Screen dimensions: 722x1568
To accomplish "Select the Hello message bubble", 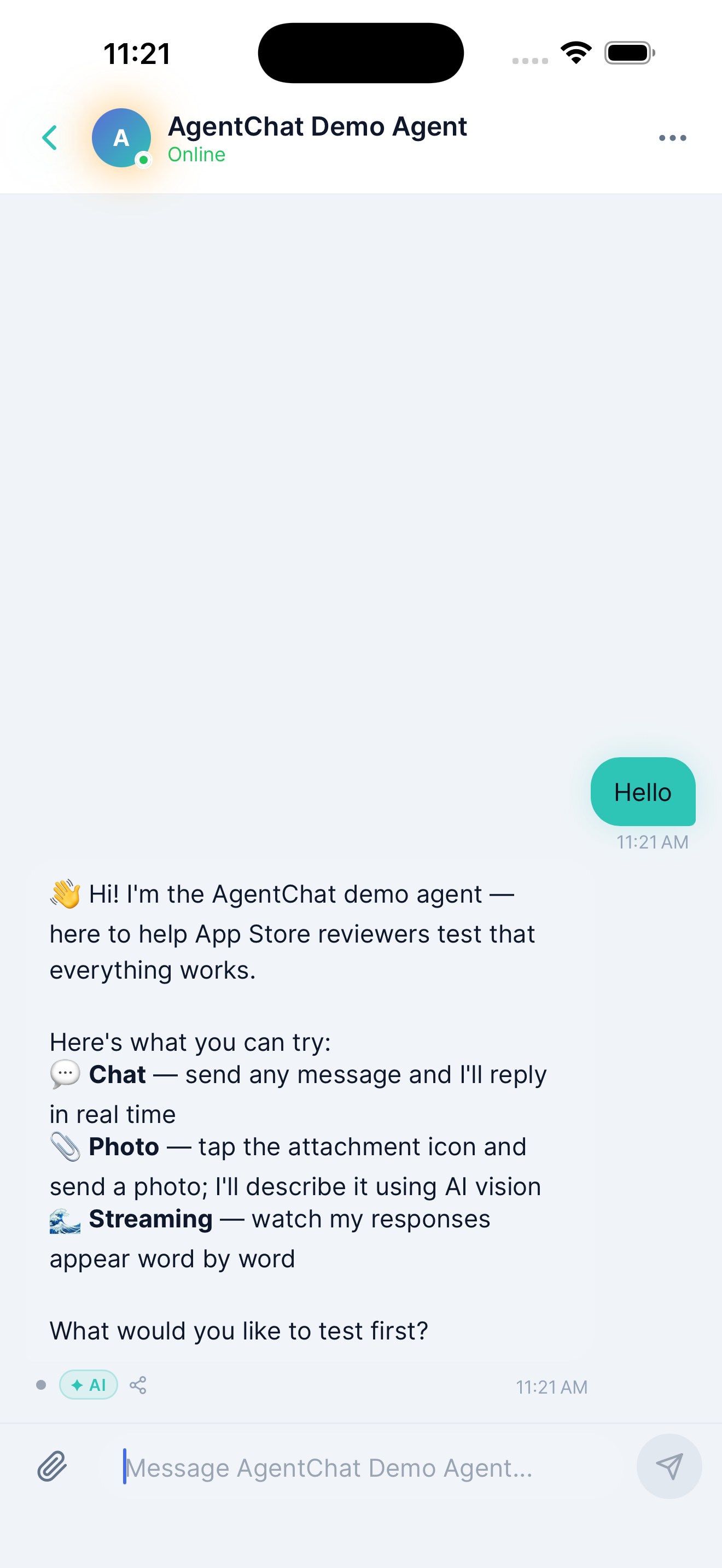I will click(642, 792).
